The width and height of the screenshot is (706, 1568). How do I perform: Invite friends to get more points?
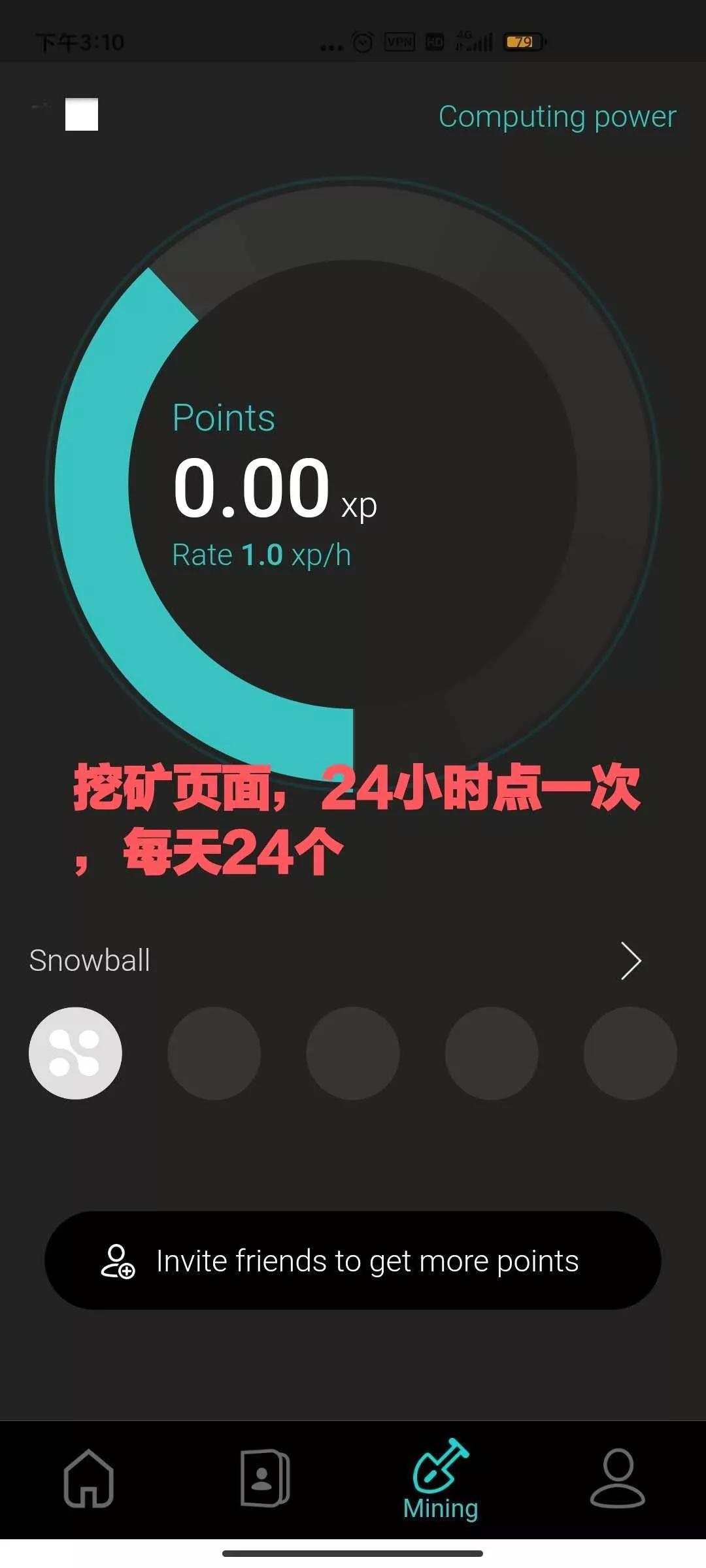coord(353,1260)
